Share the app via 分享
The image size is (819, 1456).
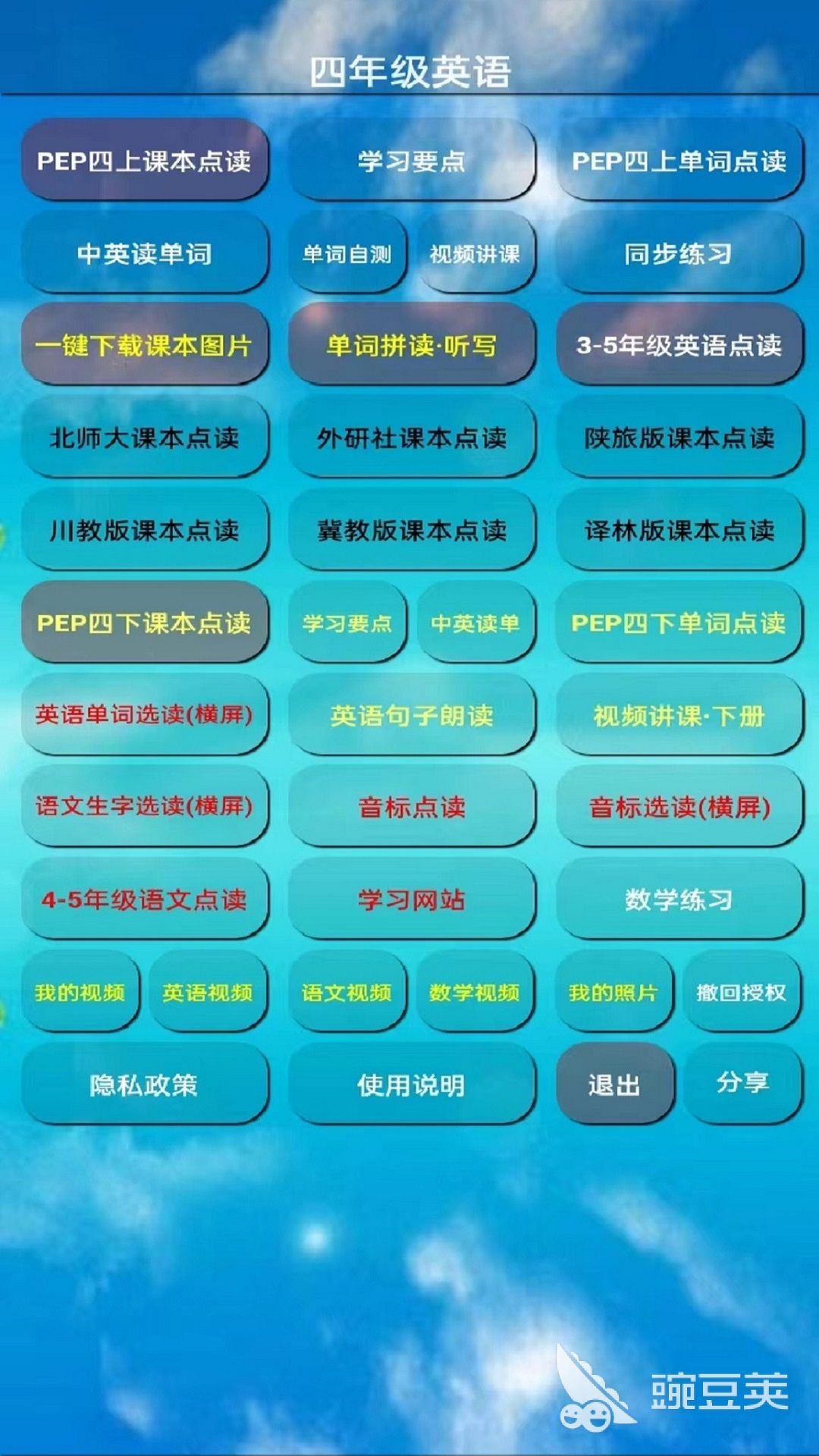(742, 1082)
